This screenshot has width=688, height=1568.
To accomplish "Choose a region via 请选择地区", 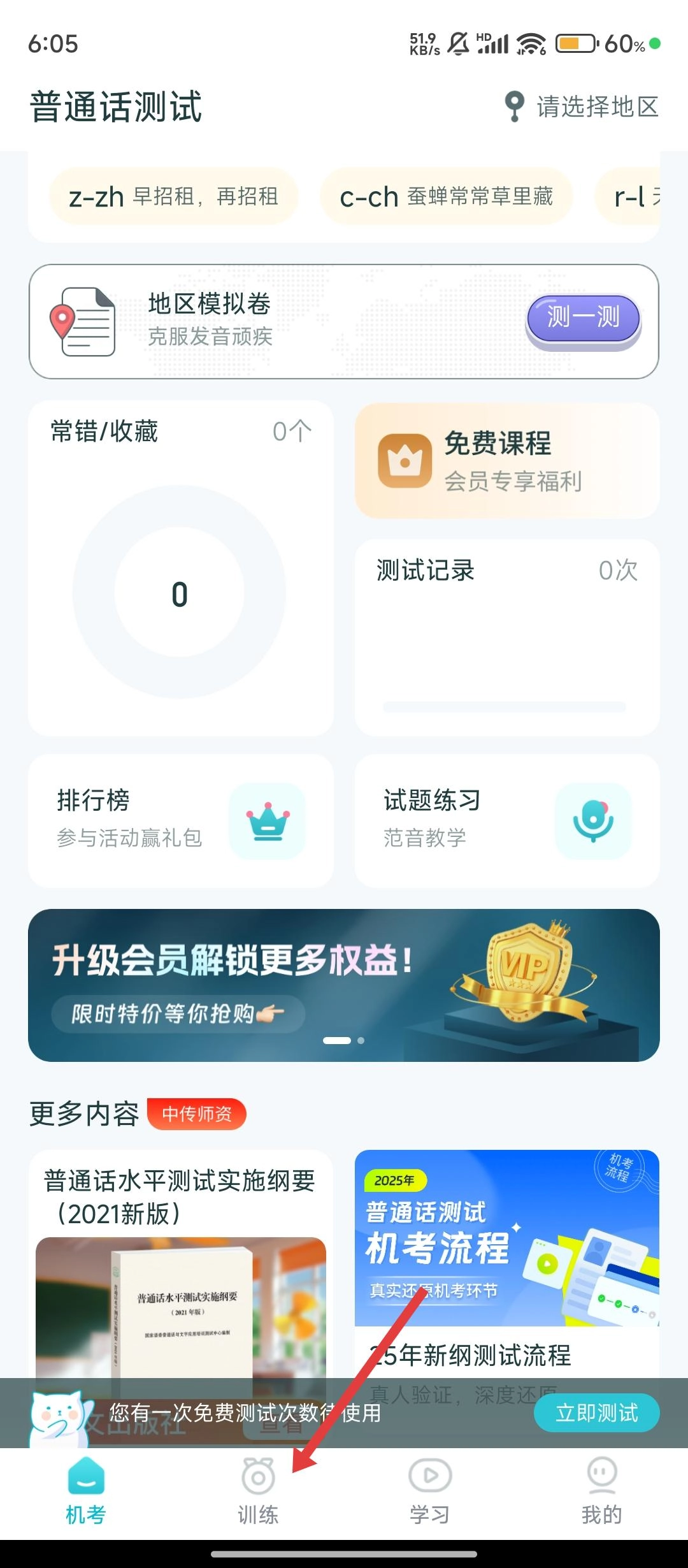I will pos(583,106).
